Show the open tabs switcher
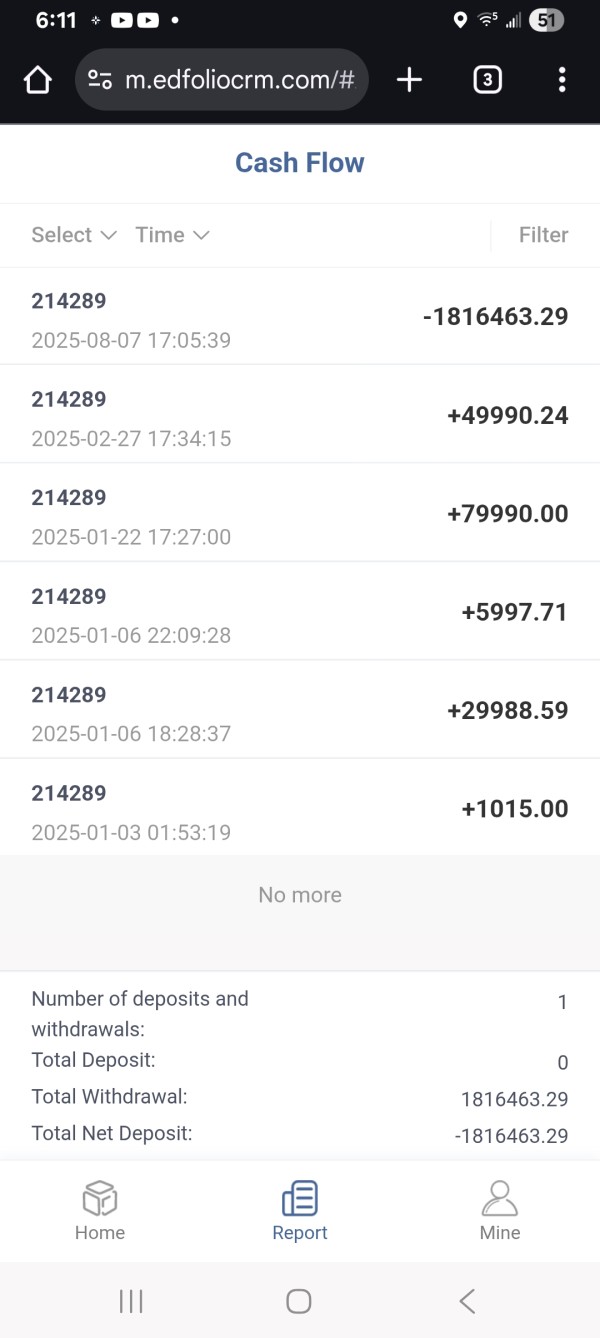Screen dimensions: 600x1338 point(487,80)
